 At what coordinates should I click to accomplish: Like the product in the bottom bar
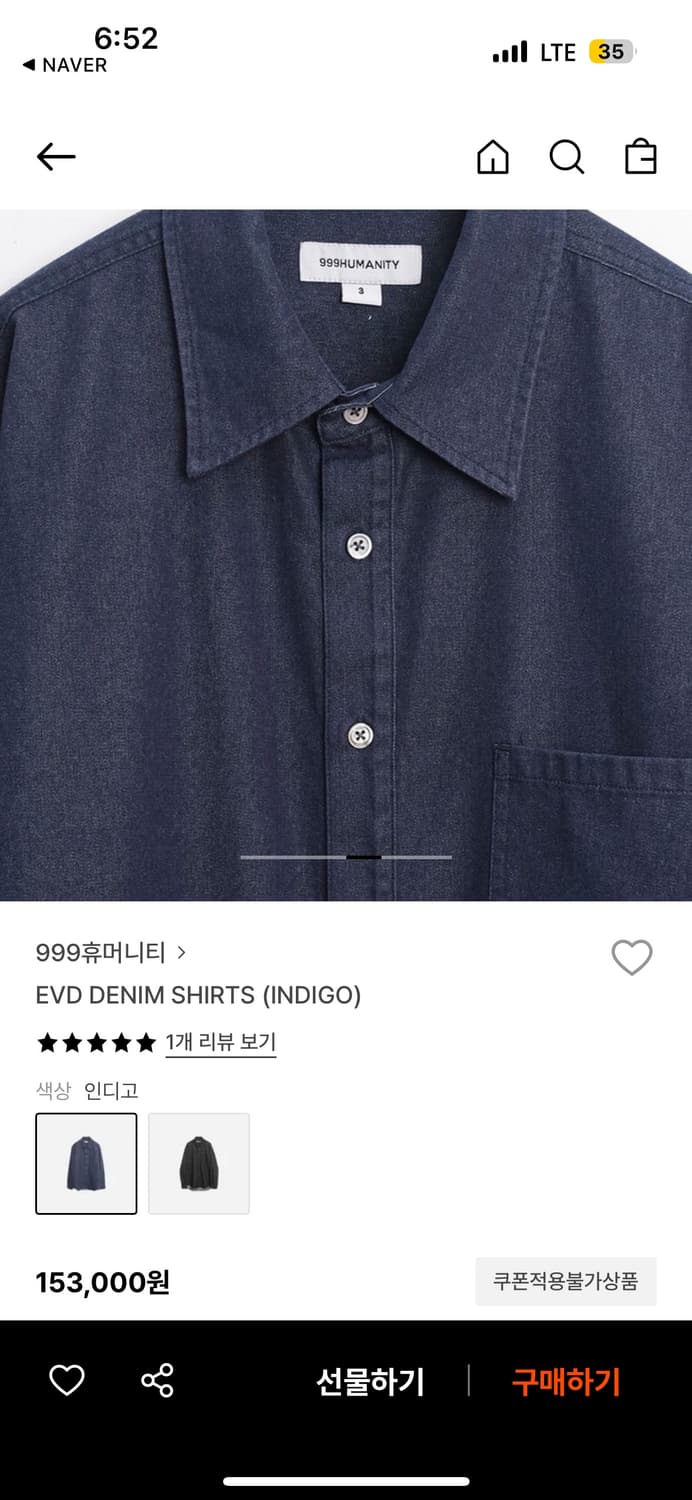pos(67,1381)
